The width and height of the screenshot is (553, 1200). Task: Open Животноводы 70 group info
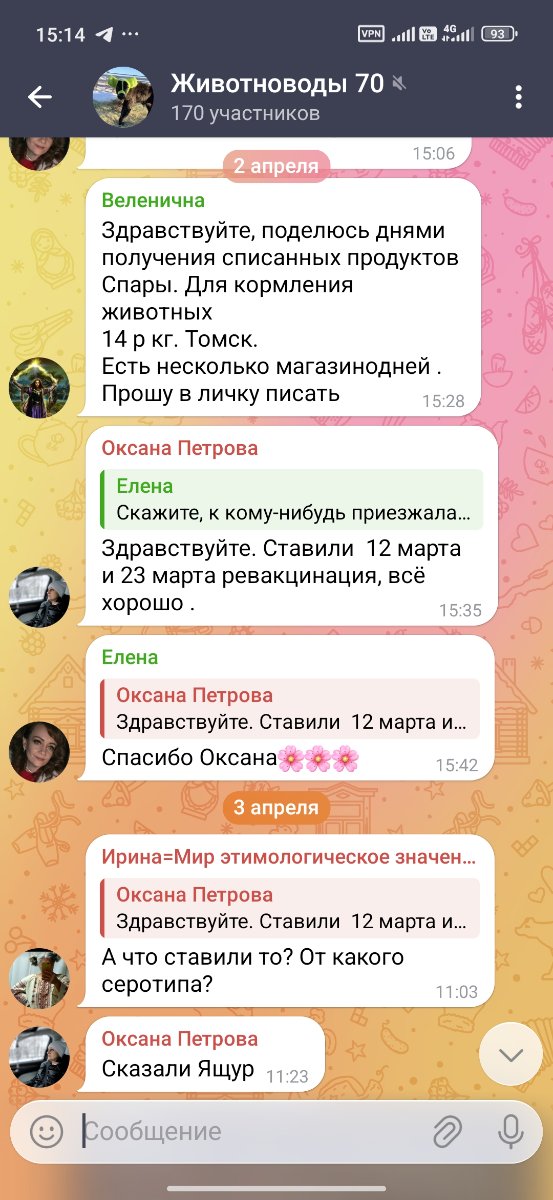point(276,97)
